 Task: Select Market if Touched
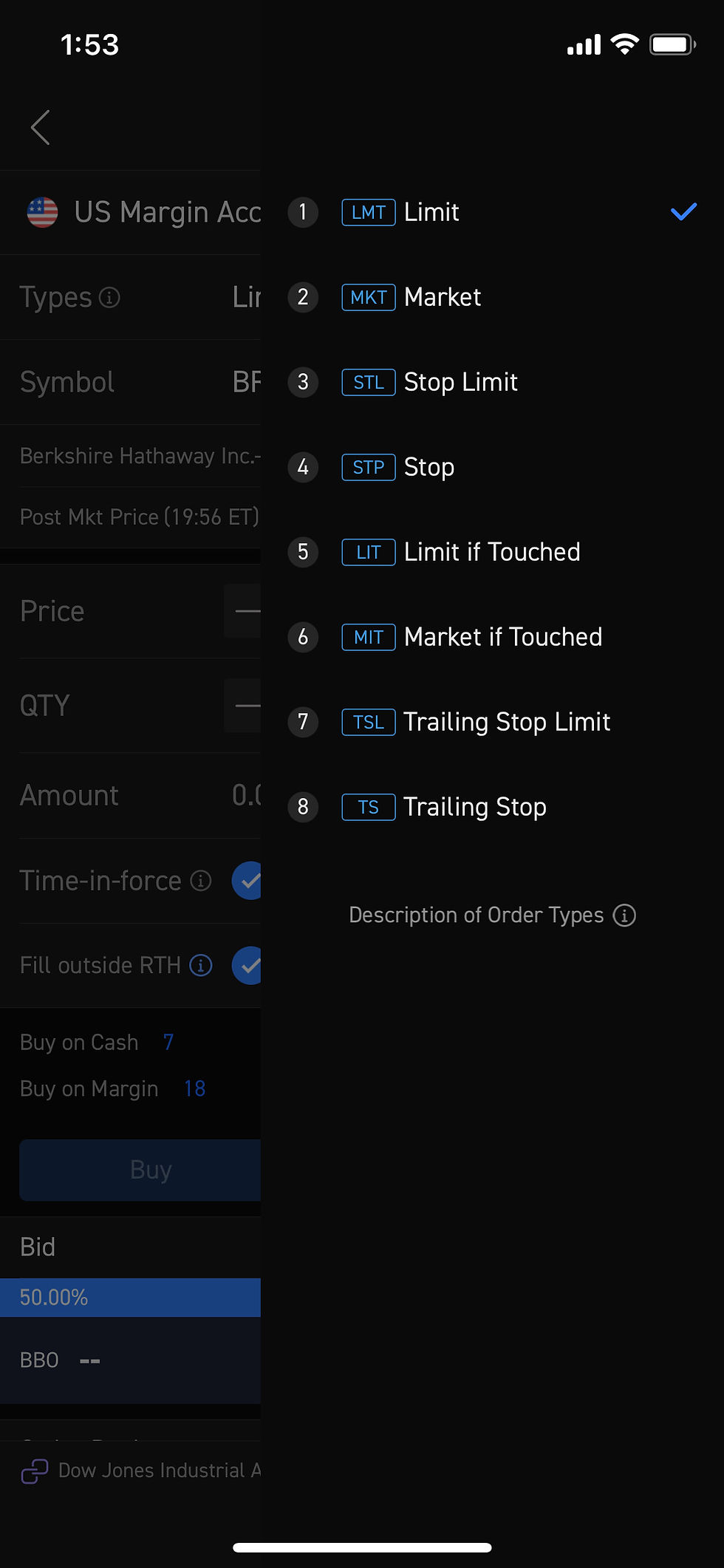coord(492,637)
